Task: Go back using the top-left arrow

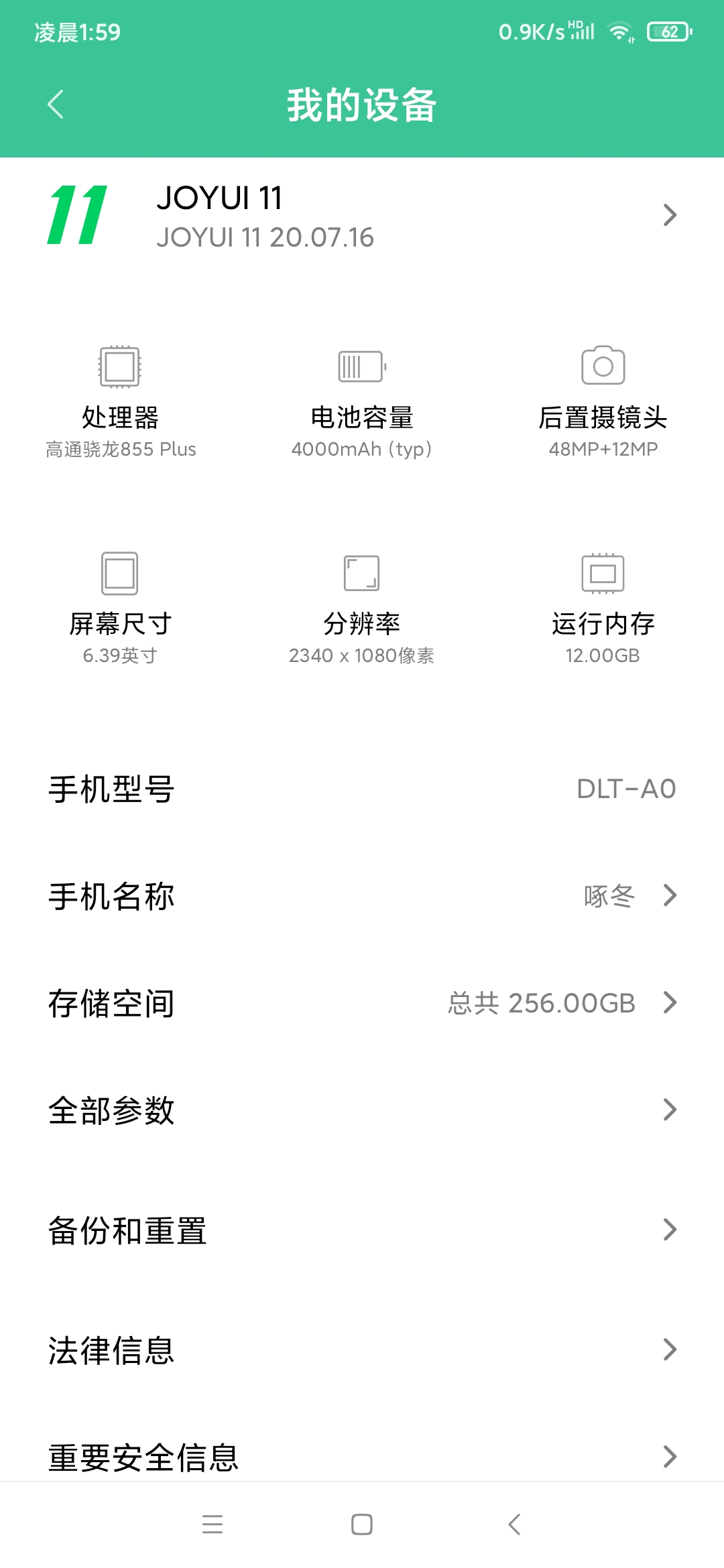Action: pyautogui.click(x=56, y=105)
